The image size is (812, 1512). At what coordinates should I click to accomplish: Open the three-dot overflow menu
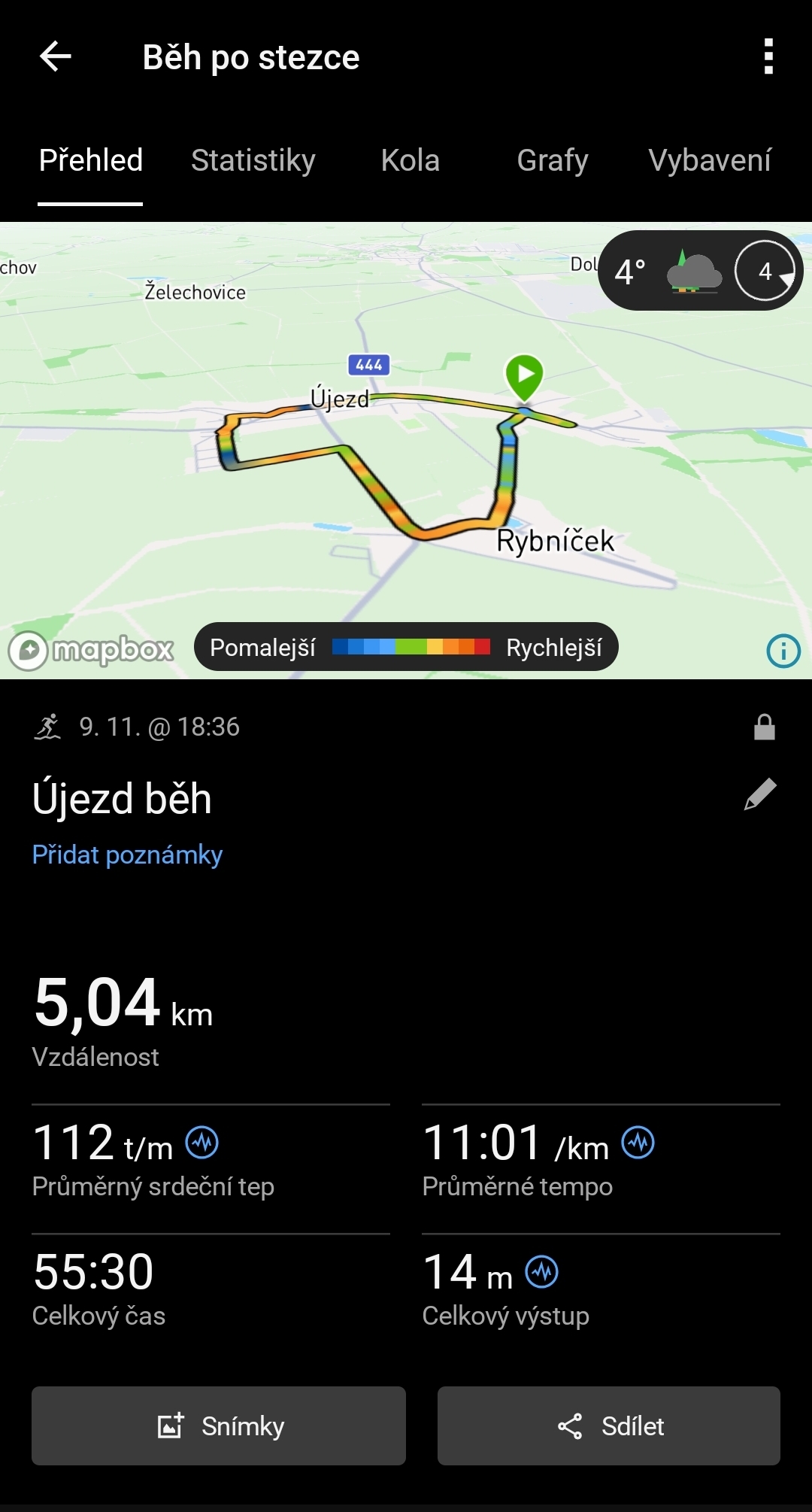pyautogui.click(x=768, y=56)
